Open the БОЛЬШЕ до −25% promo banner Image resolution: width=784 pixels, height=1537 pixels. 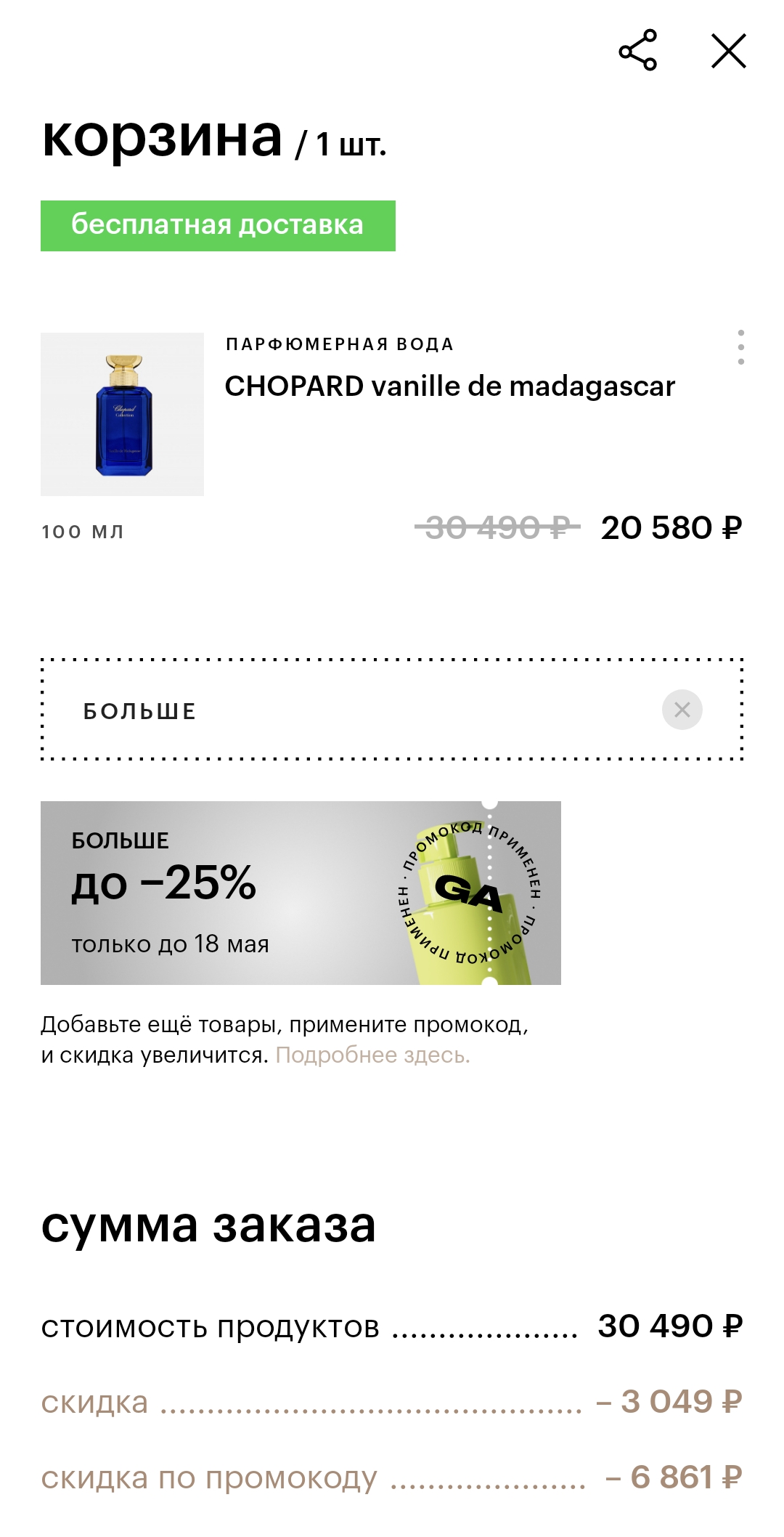coord(301,893)
